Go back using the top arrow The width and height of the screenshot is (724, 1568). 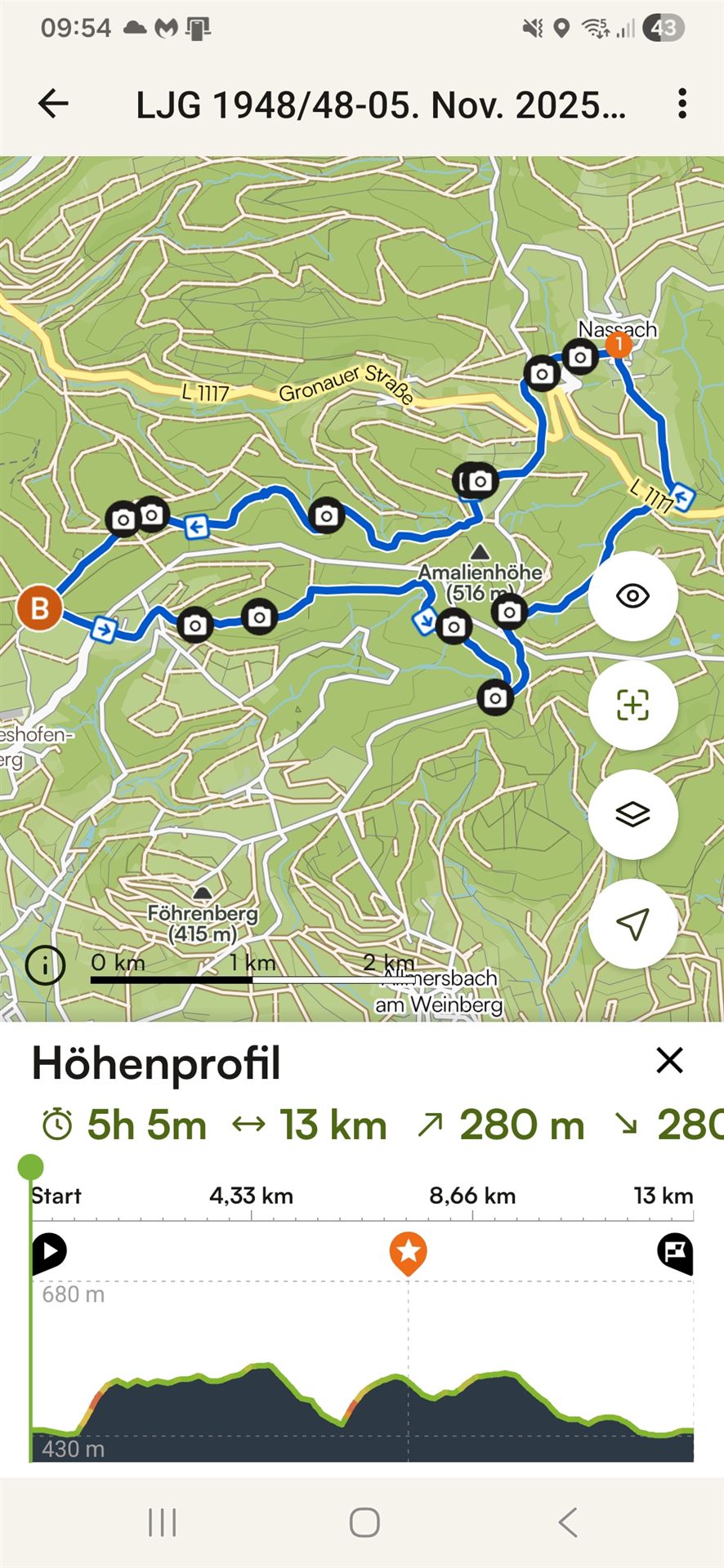click(x=53, y=104)
